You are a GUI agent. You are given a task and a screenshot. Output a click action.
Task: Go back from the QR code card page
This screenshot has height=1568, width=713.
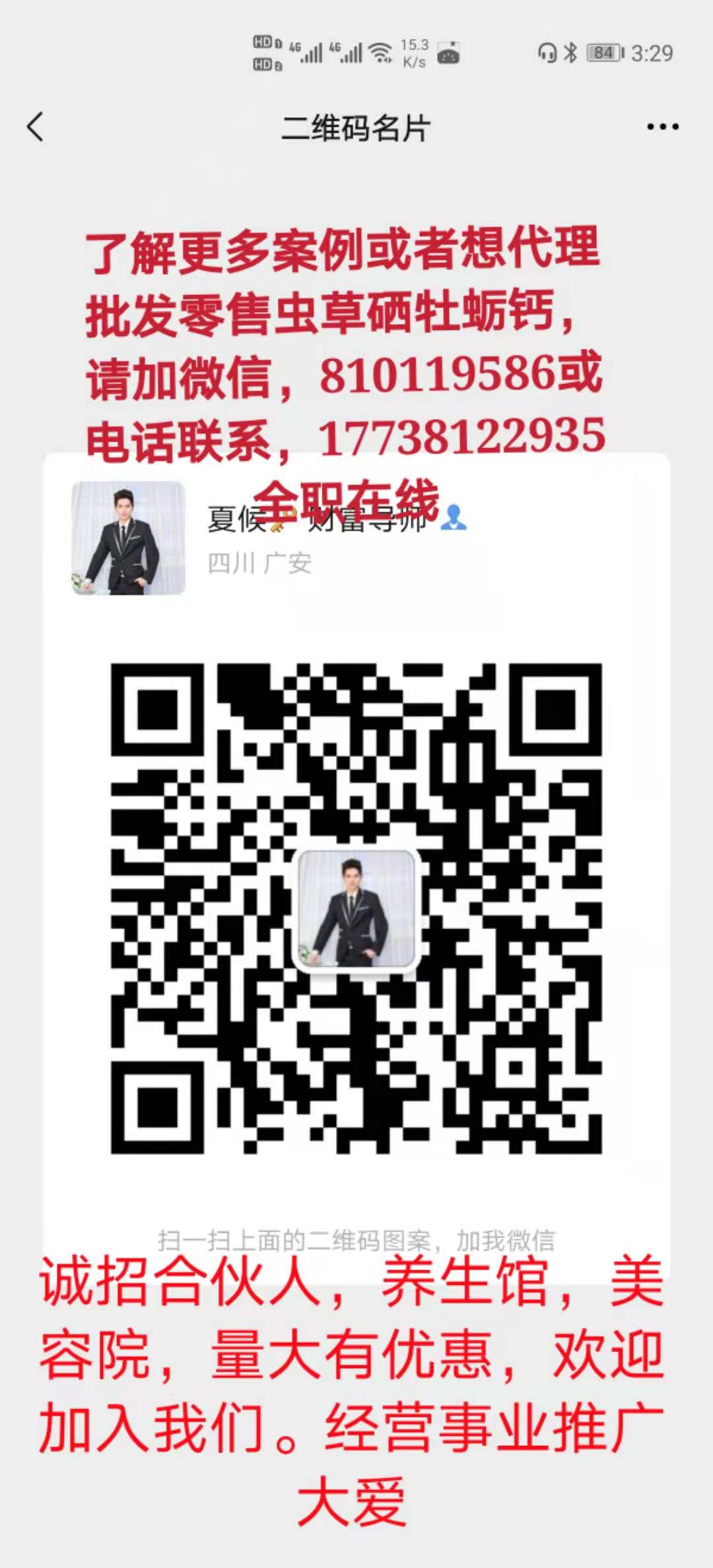pyautogui.click(x=36, y=127)
